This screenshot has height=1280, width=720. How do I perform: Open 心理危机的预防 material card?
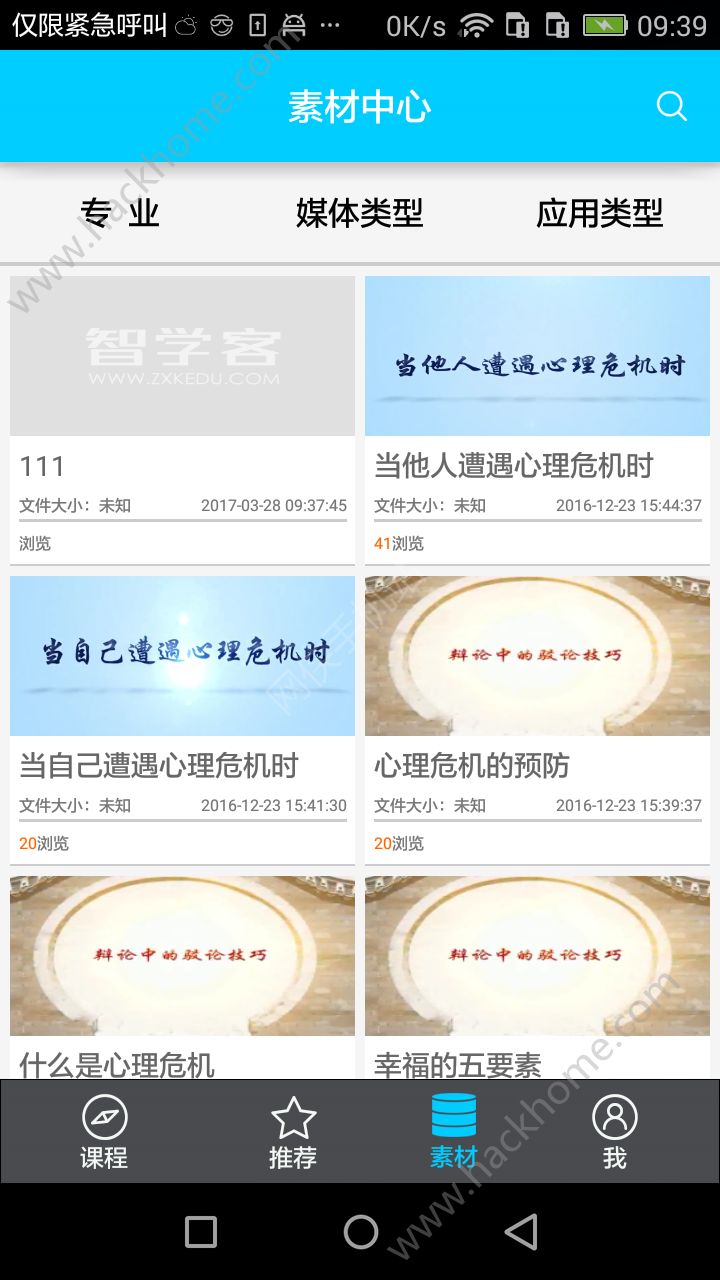[537, 720]
